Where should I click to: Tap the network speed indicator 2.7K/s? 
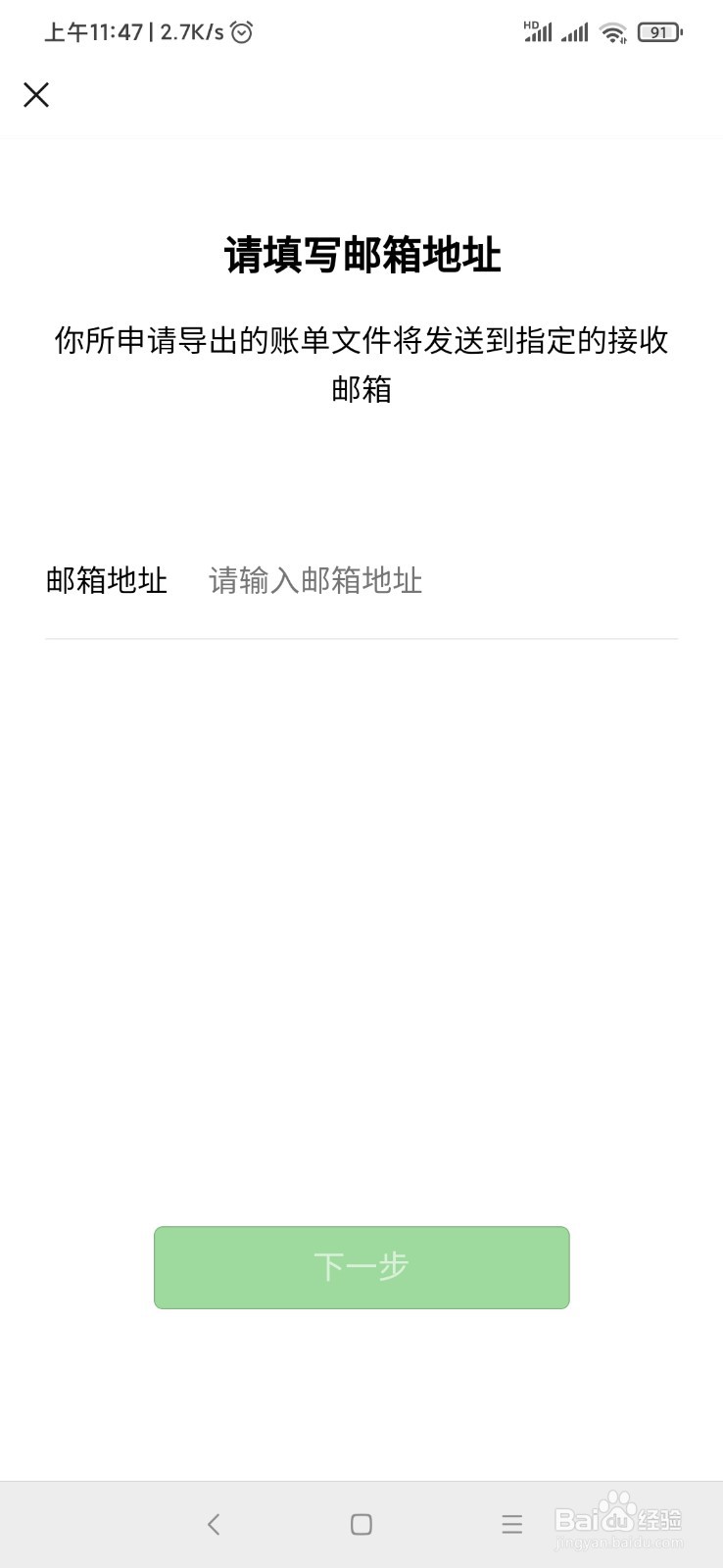click(192, 32)
